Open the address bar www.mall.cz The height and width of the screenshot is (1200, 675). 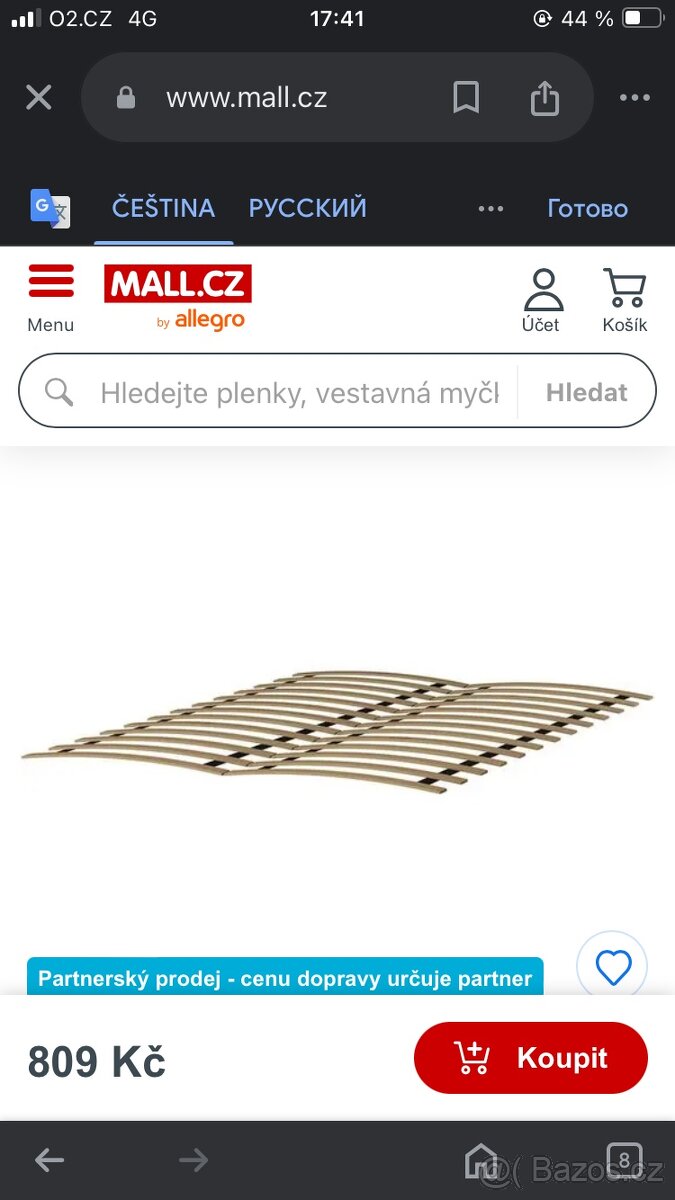[246, 97]
